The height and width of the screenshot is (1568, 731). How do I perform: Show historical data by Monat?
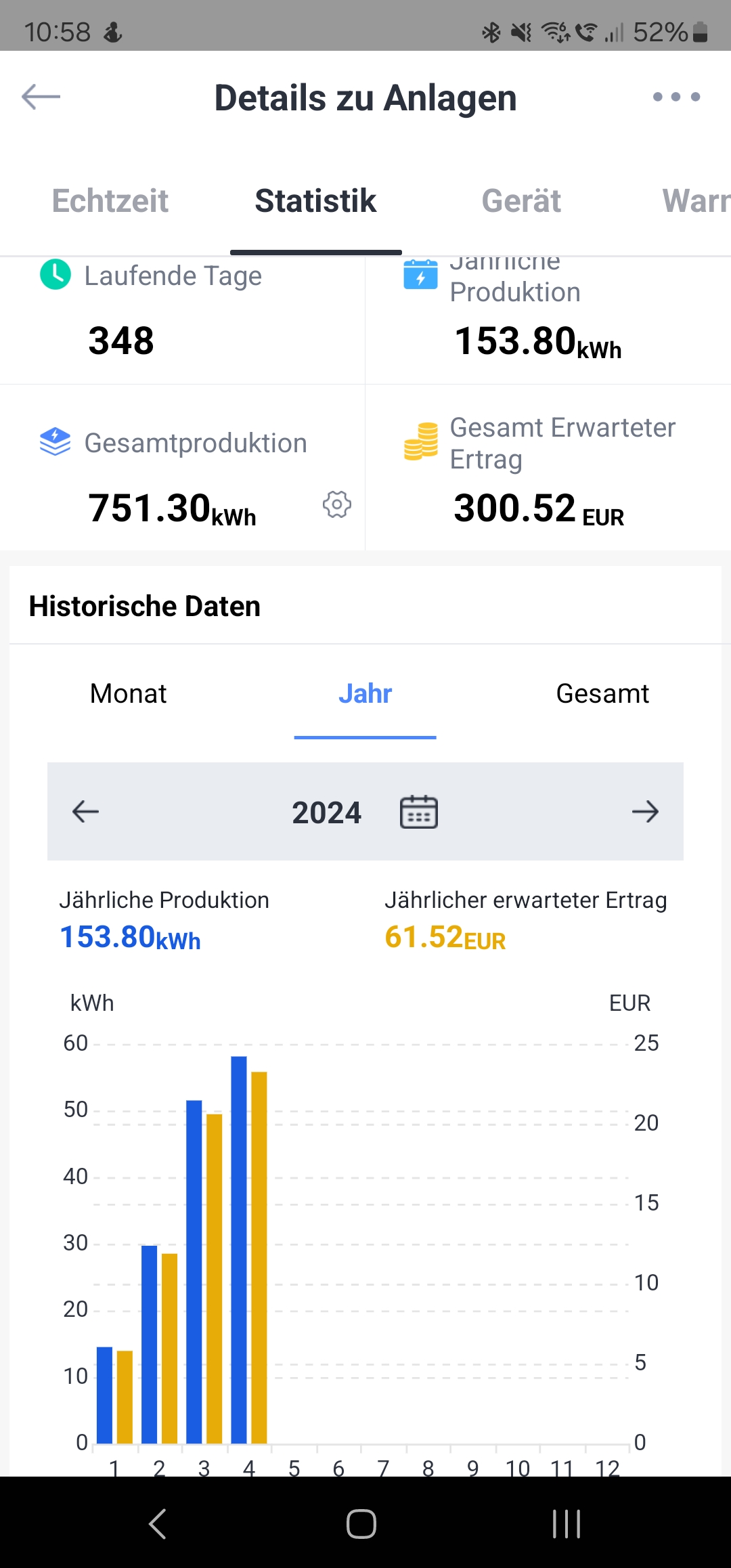click(129, 694)
